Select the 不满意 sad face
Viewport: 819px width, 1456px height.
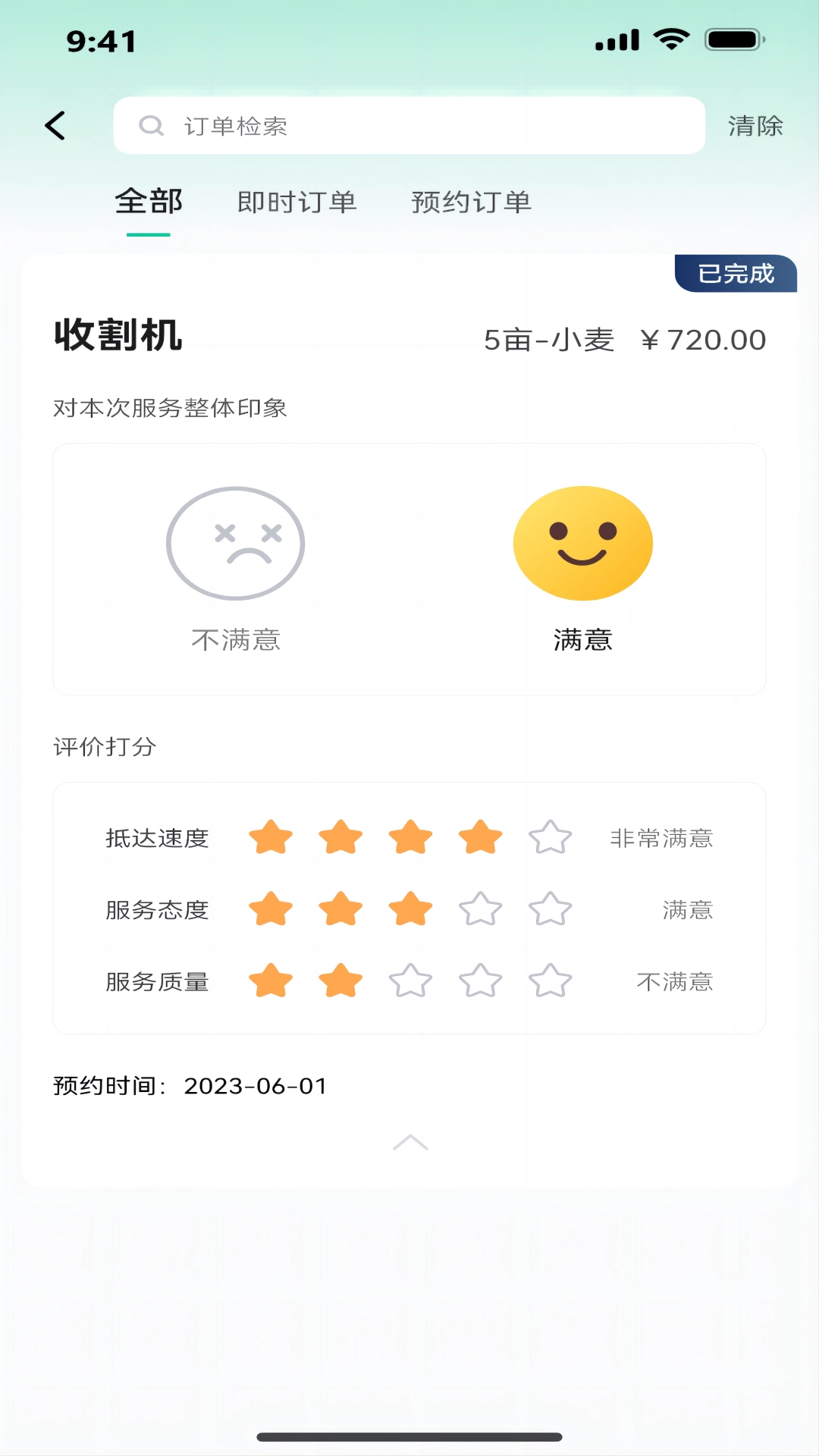(236, 544)
